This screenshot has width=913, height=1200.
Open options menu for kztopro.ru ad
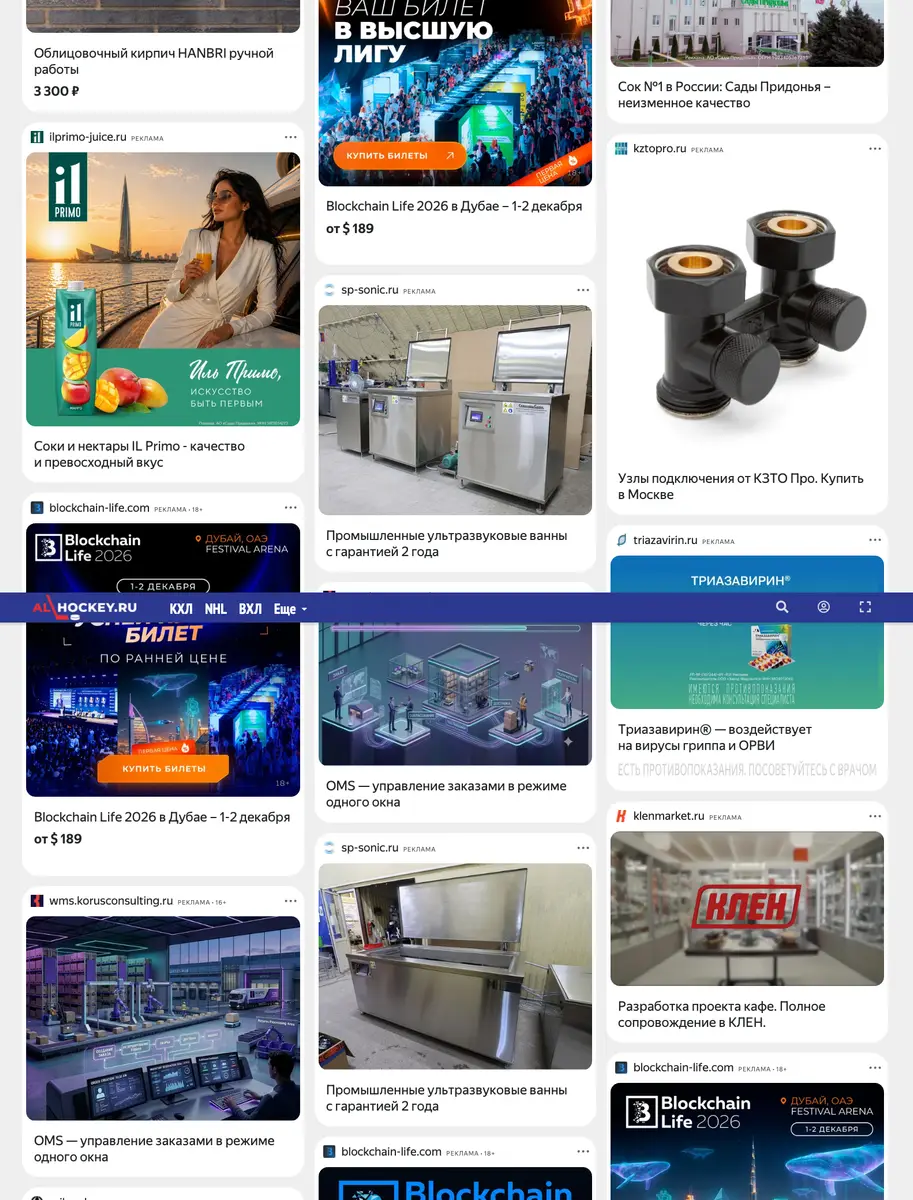(x=874, y=149)
